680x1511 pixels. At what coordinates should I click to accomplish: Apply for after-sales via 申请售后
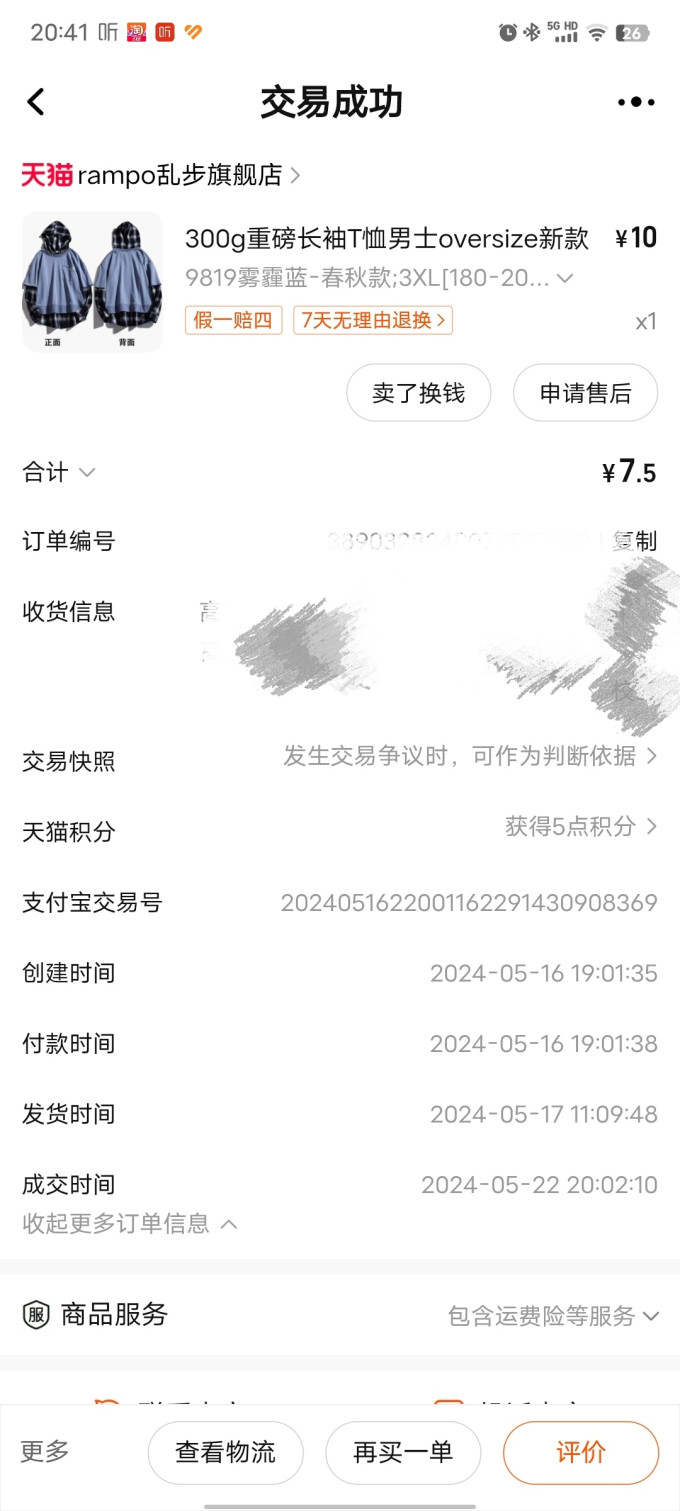[x=585, y=393]
